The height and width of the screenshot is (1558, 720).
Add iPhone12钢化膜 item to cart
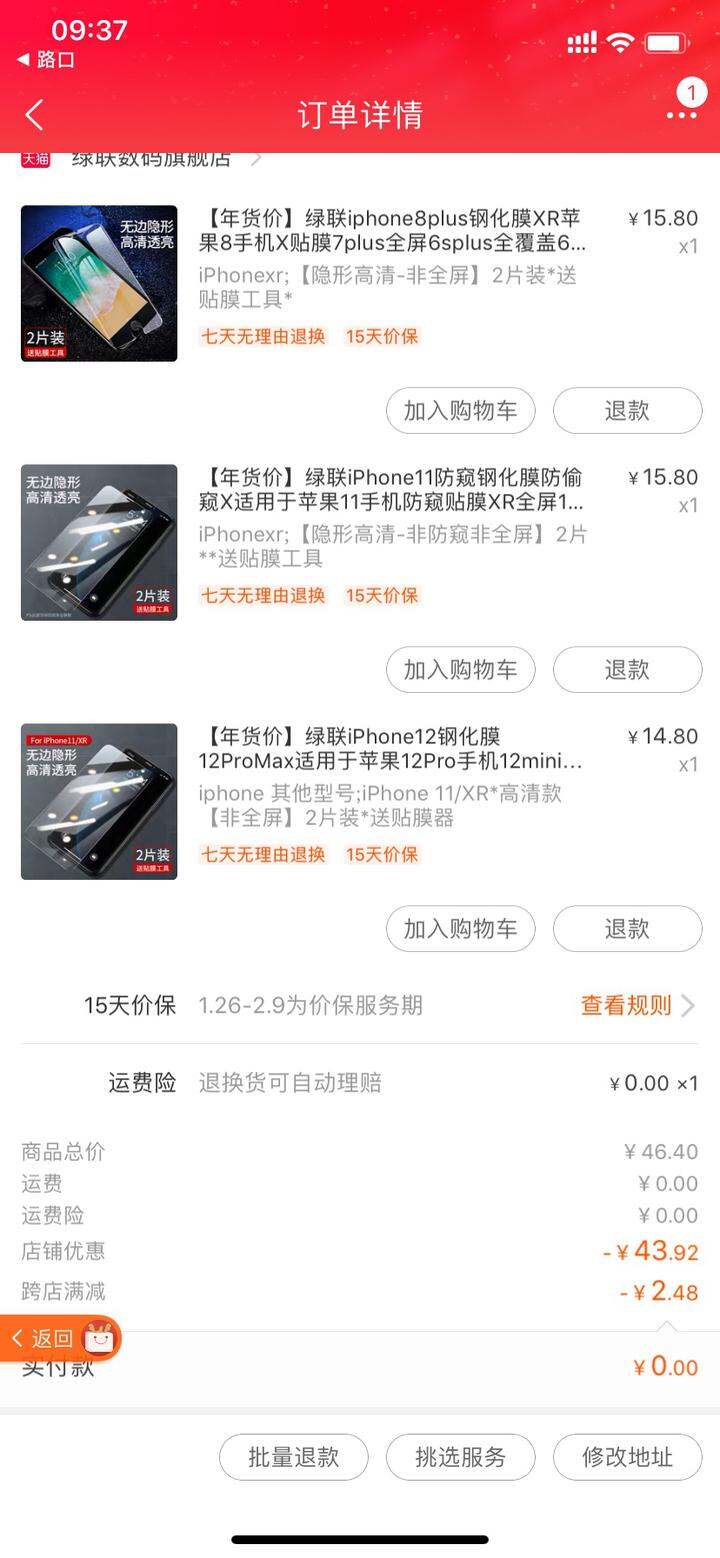pyautogui.click(x=461, y=929)
